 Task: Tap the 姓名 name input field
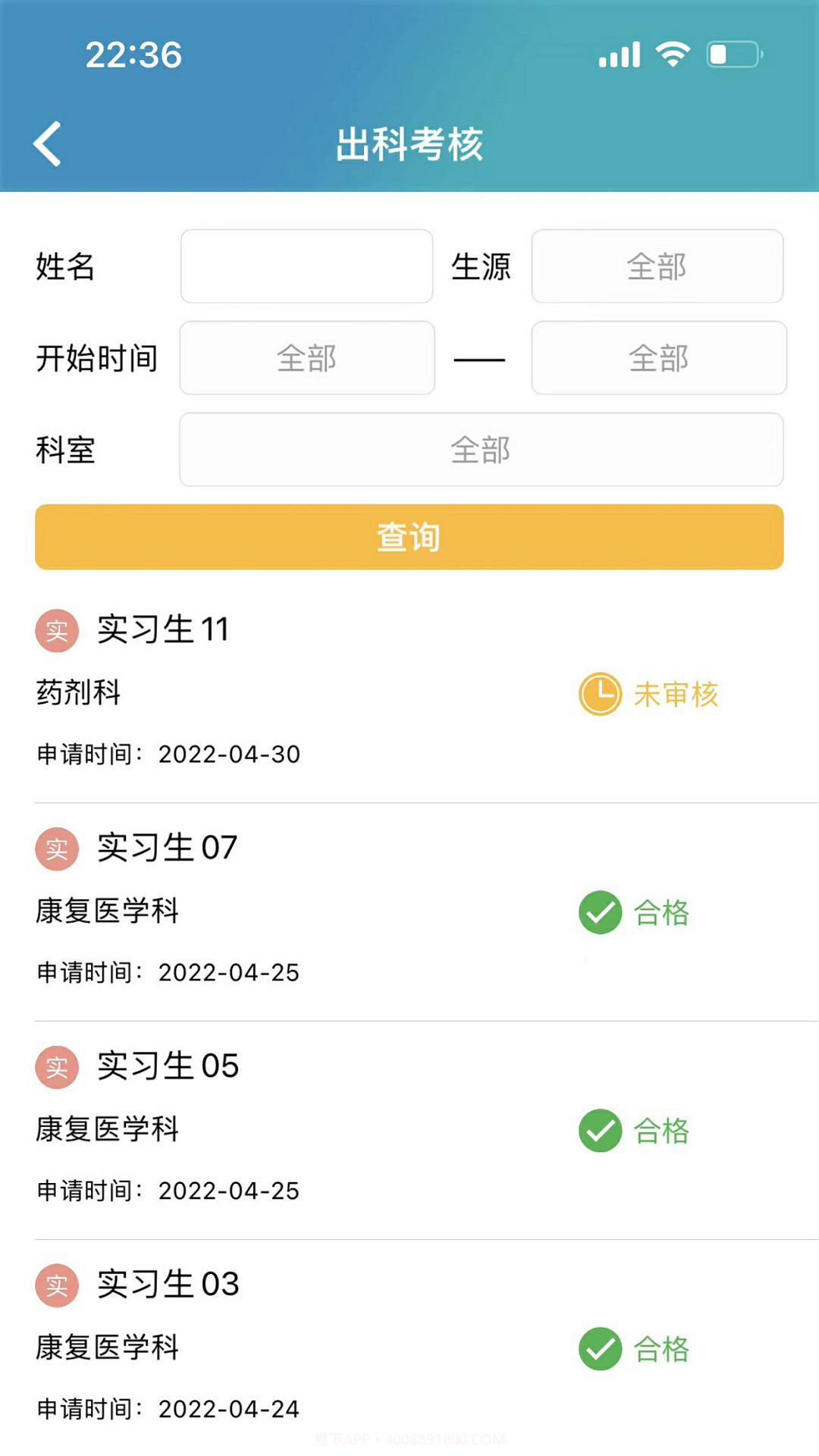(x=306, y=266)
